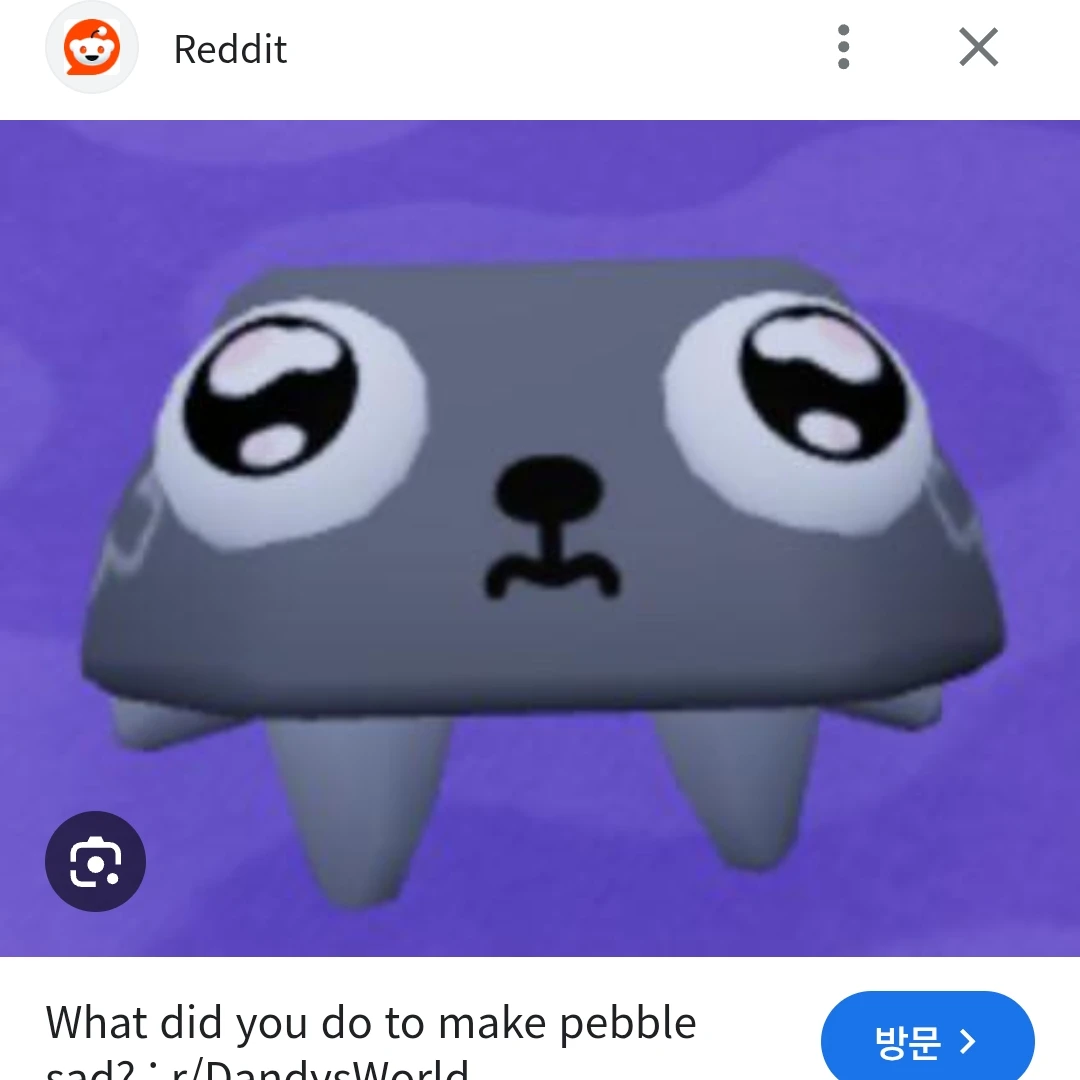Open the three-dot overflow menu
1080x1080 pixels.
(x=843, y=48)
